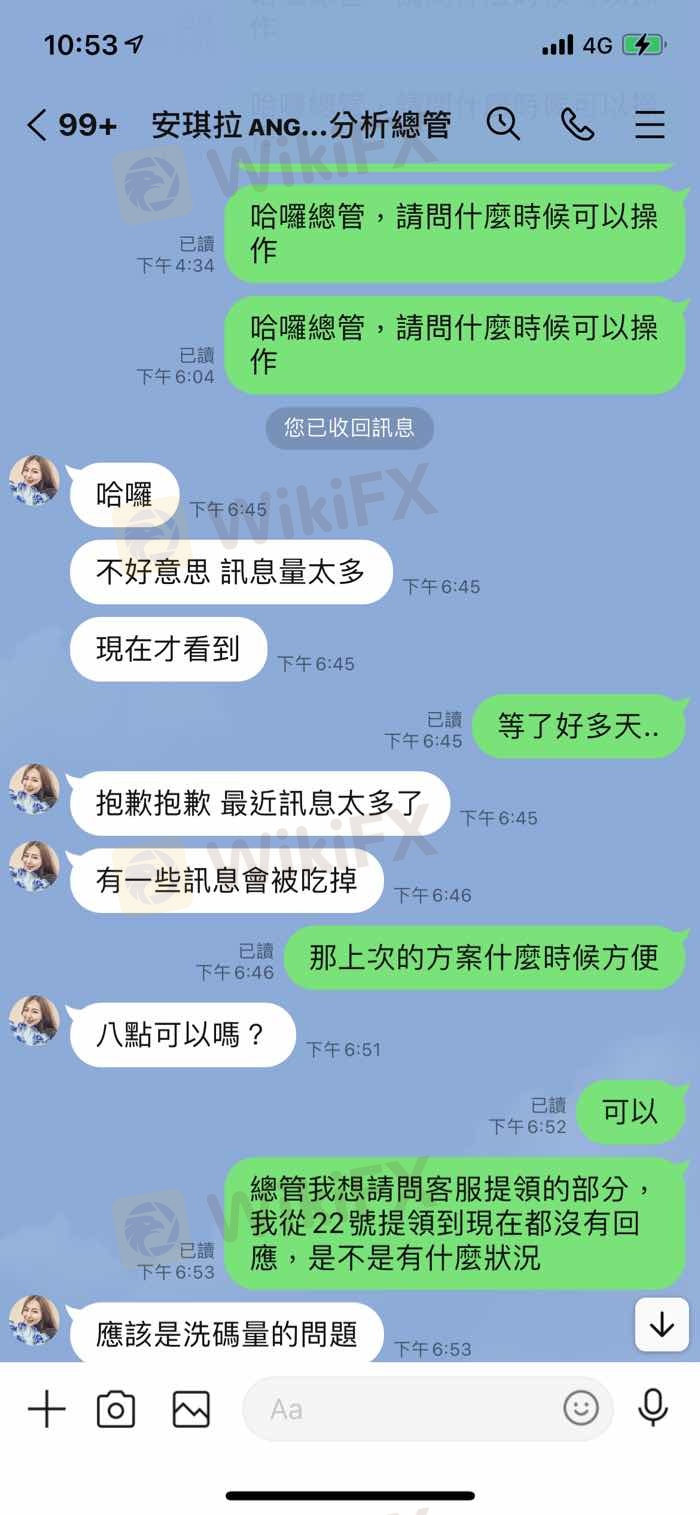The image size is (700, 1515).
Task: Focus the Aa message input field
Action: click(400, 1409)
